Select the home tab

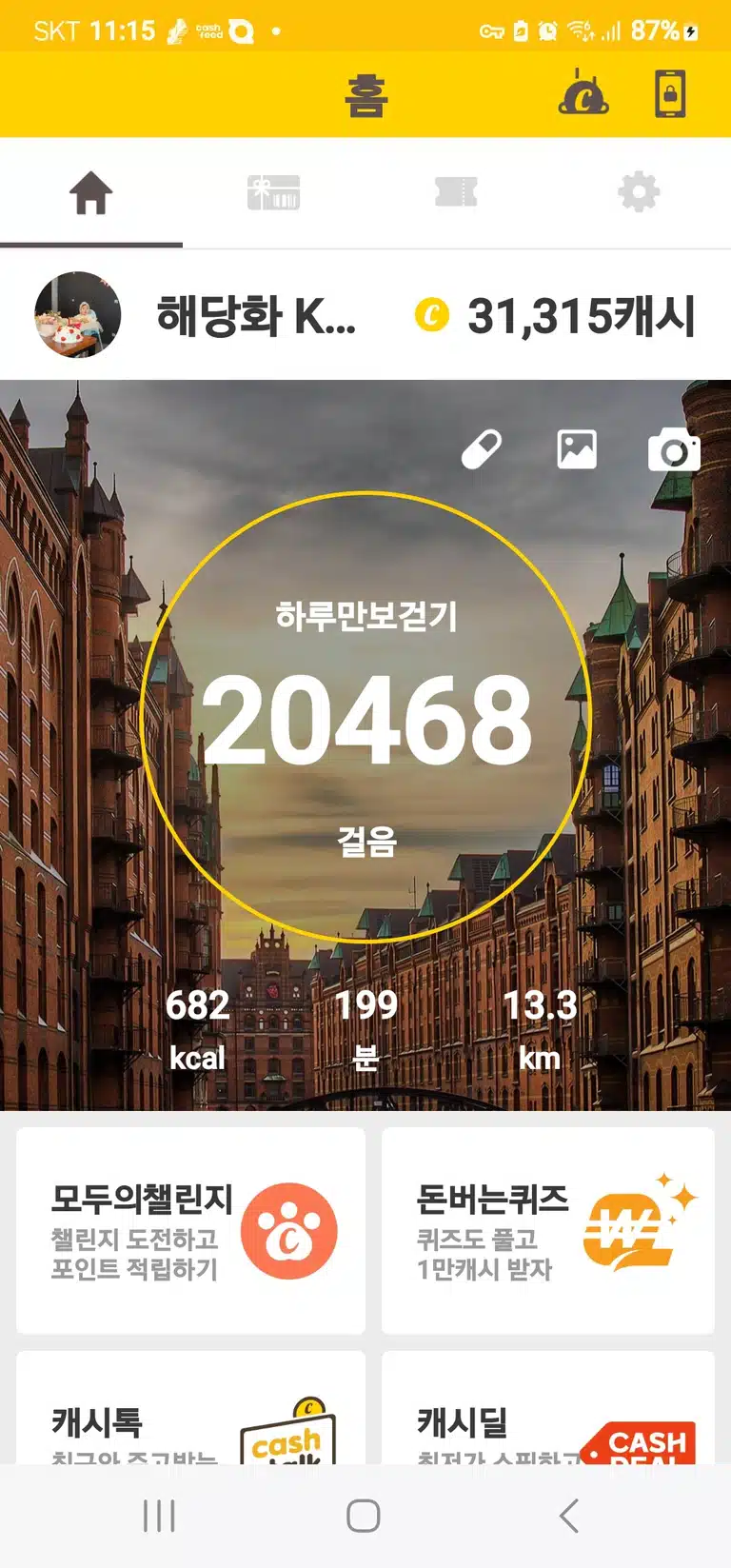(91, 193)
